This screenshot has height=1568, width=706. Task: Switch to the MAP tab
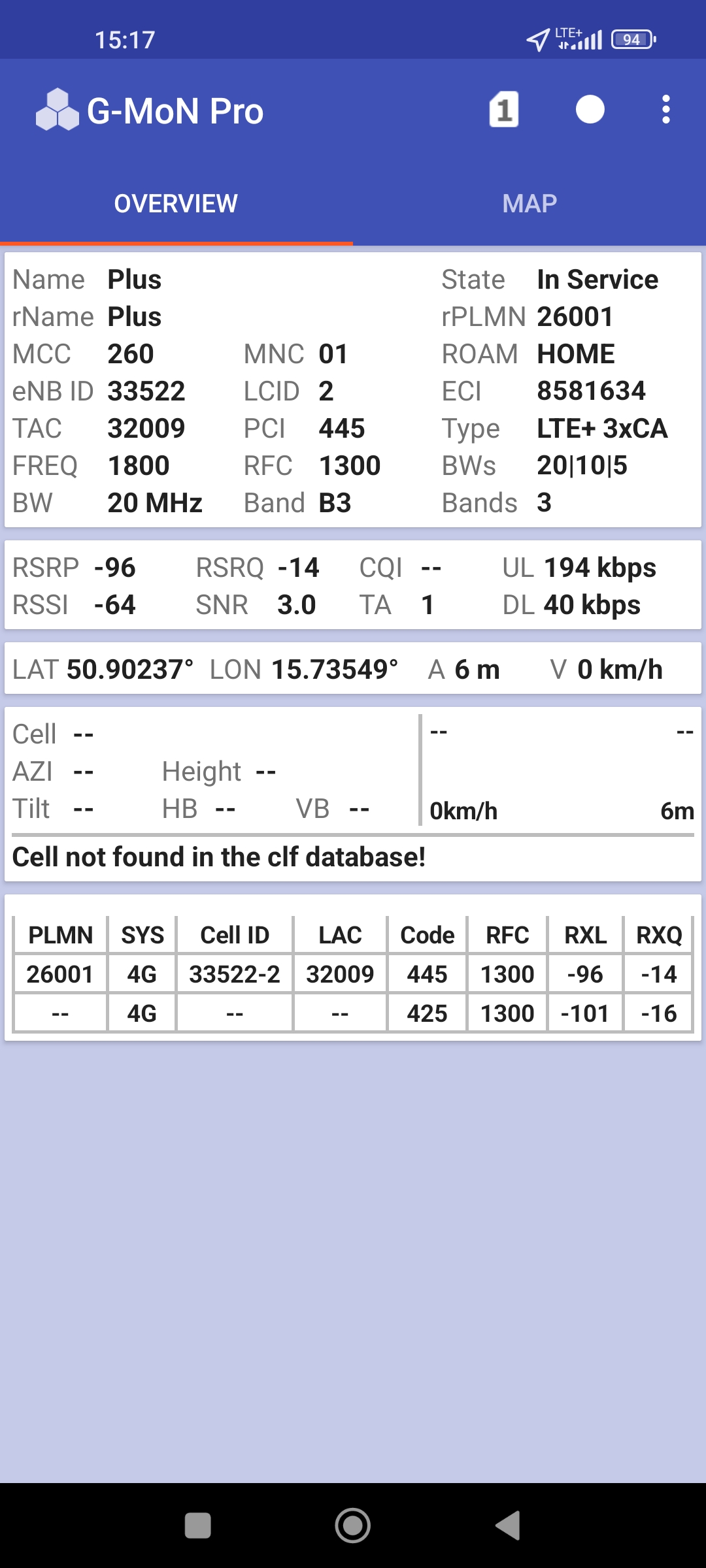[529, 204]
